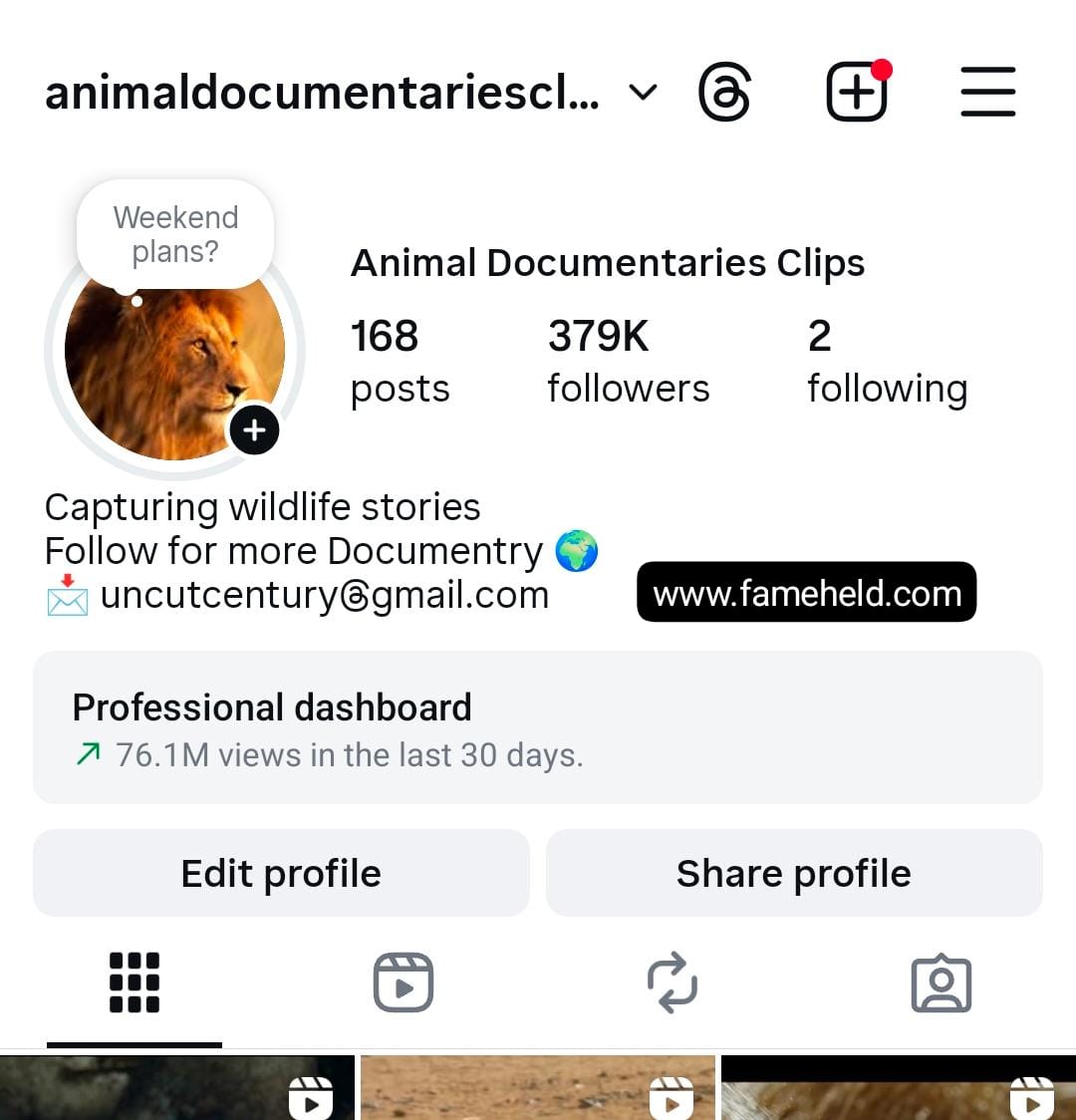Switch to the posts grid tab
Image resolution: width=1076 pixels, height=1120 pixels.
point(134,982)
